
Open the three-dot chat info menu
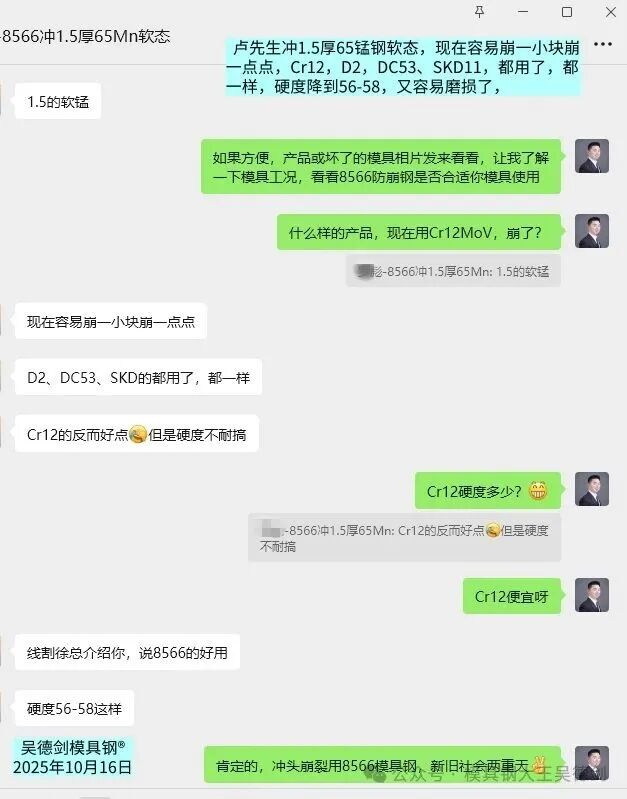(602, 45)
